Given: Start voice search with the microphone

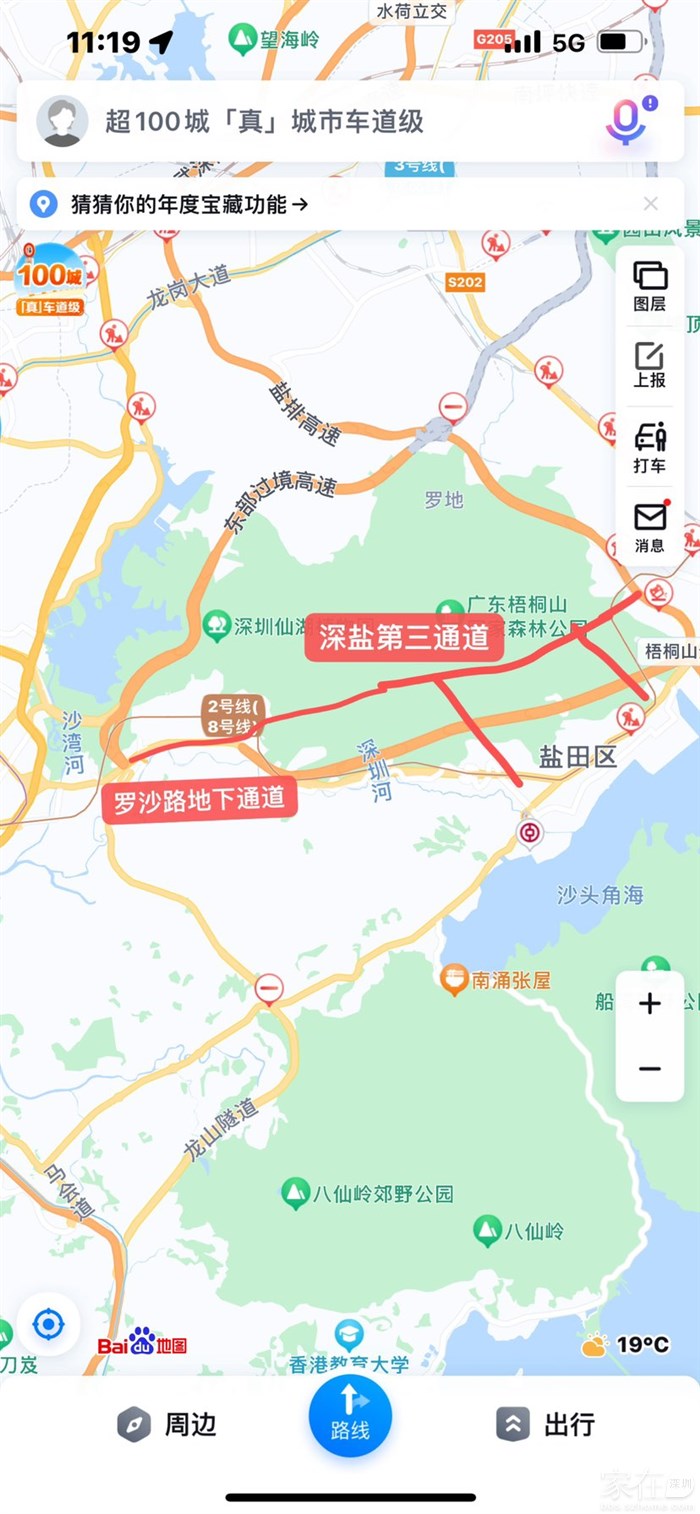Looking at the screenshot, I should [x=627, y=122].
